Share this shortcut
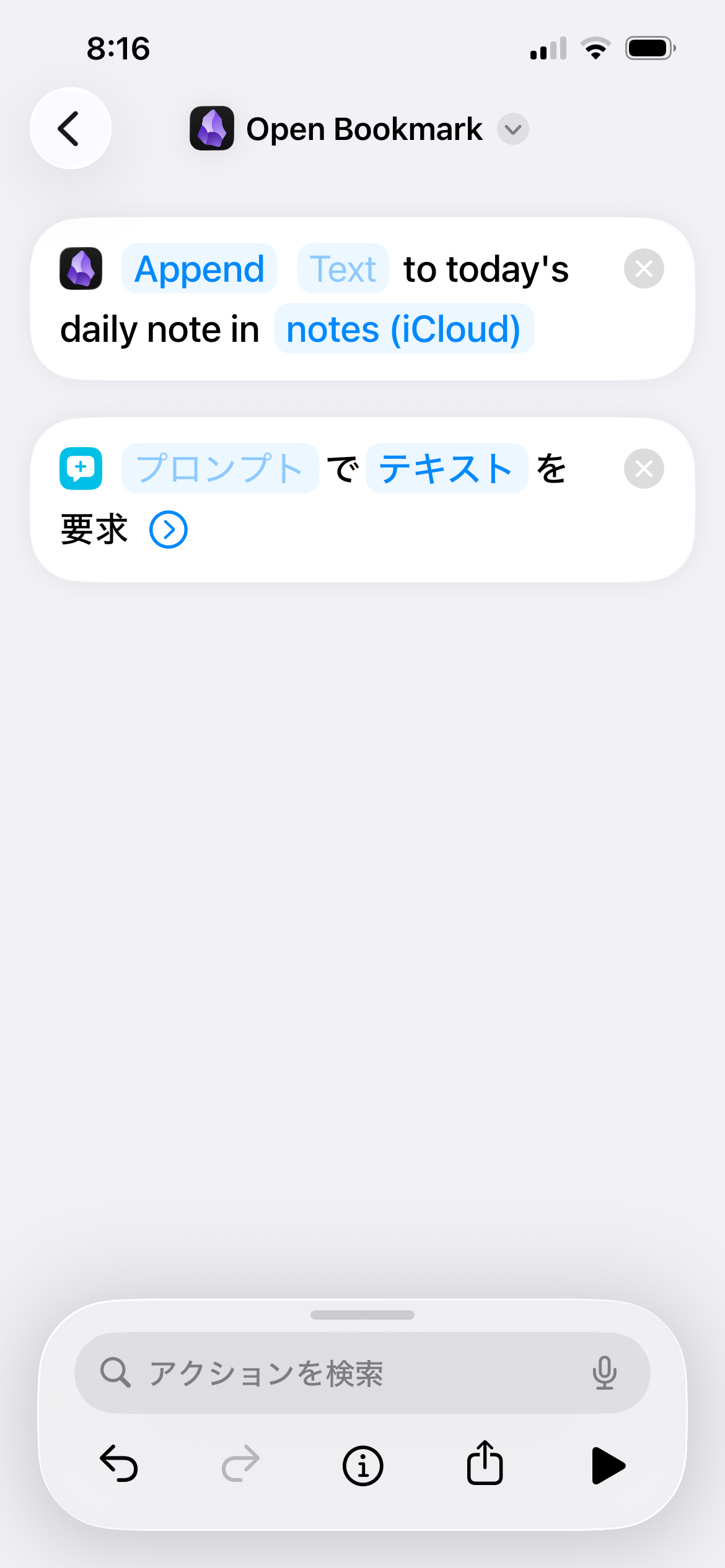The height and width of the screenshot is (1568, 725). click(485, 1465)
